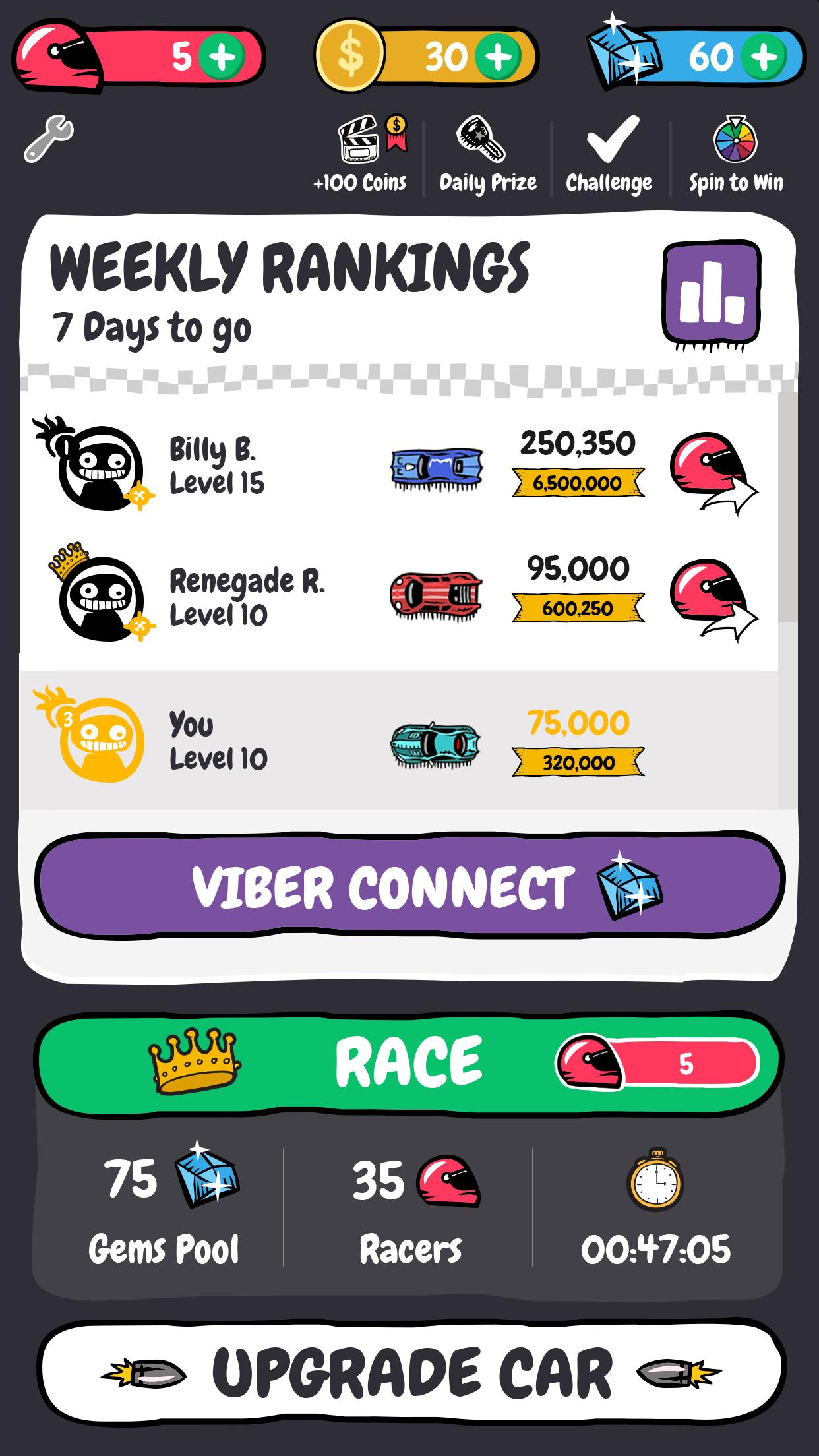Open the leaderboard chart icon
Image resolution: width=819 pixels, height=1456 pixels.
click(712, 292)
